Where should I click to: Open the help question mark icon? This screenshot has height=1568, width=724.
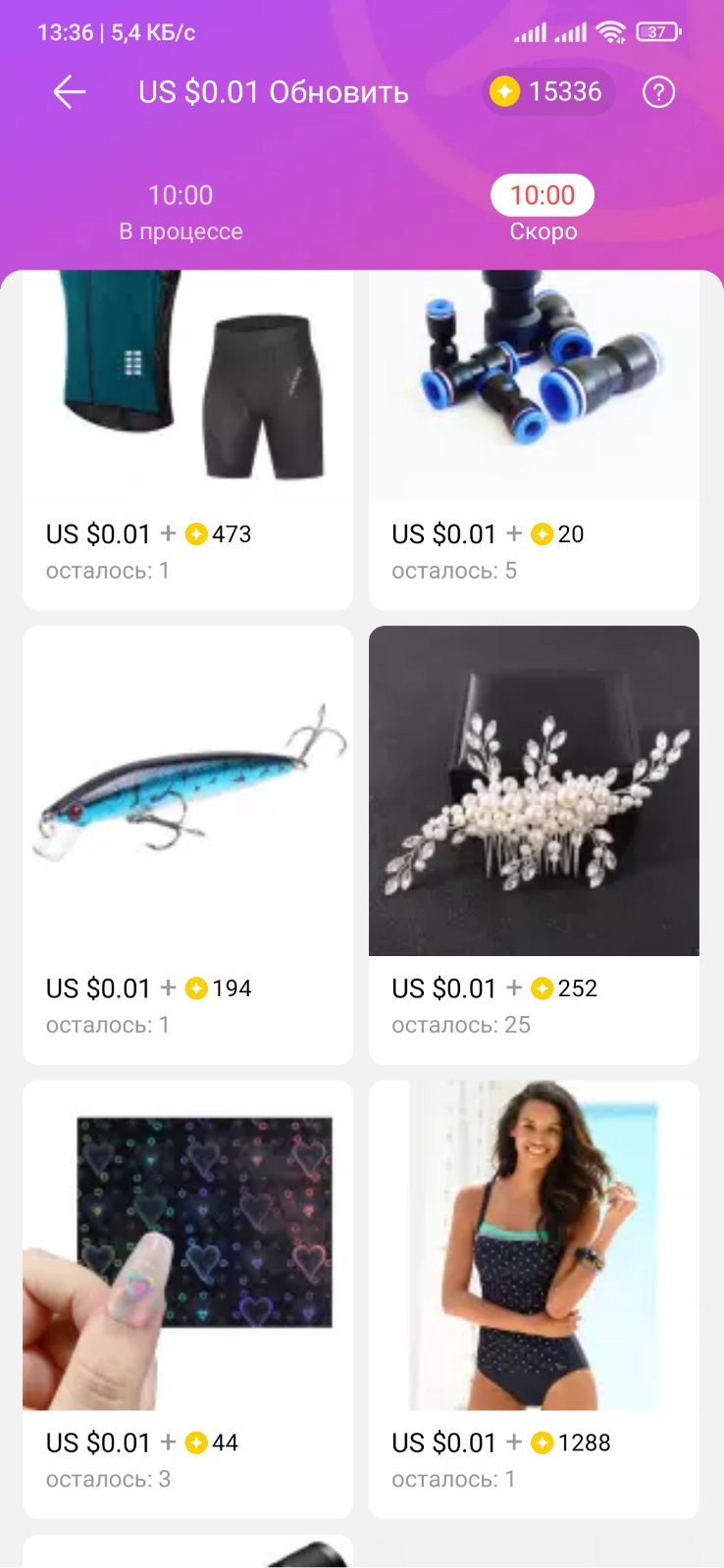click(658, 92)
